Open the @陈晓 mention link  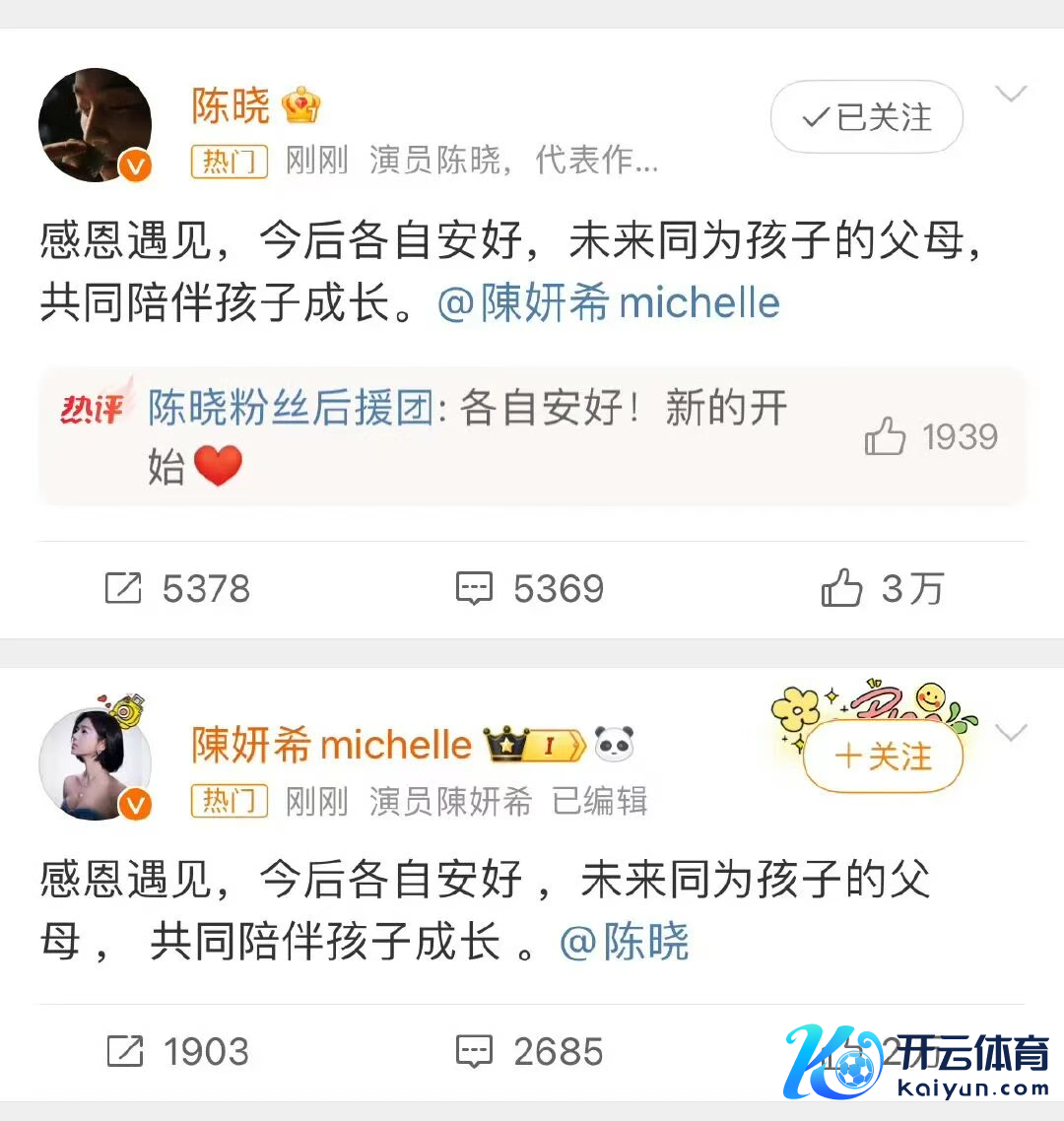(x=625, y=942)
